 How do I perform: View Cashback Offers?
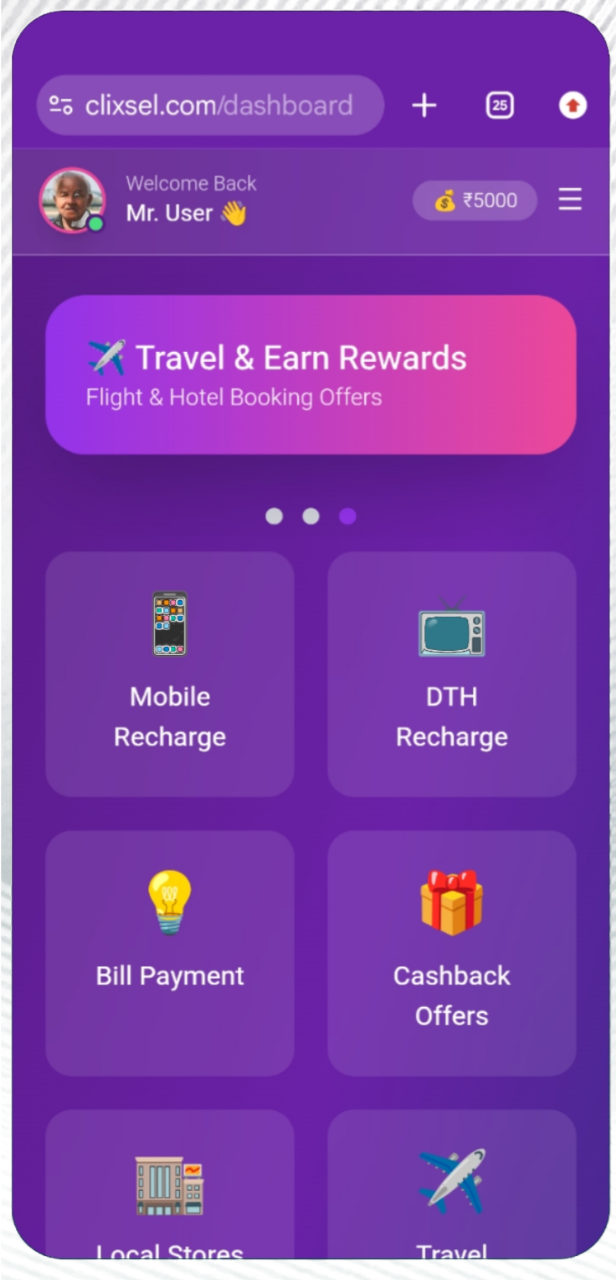click(452, 952)
